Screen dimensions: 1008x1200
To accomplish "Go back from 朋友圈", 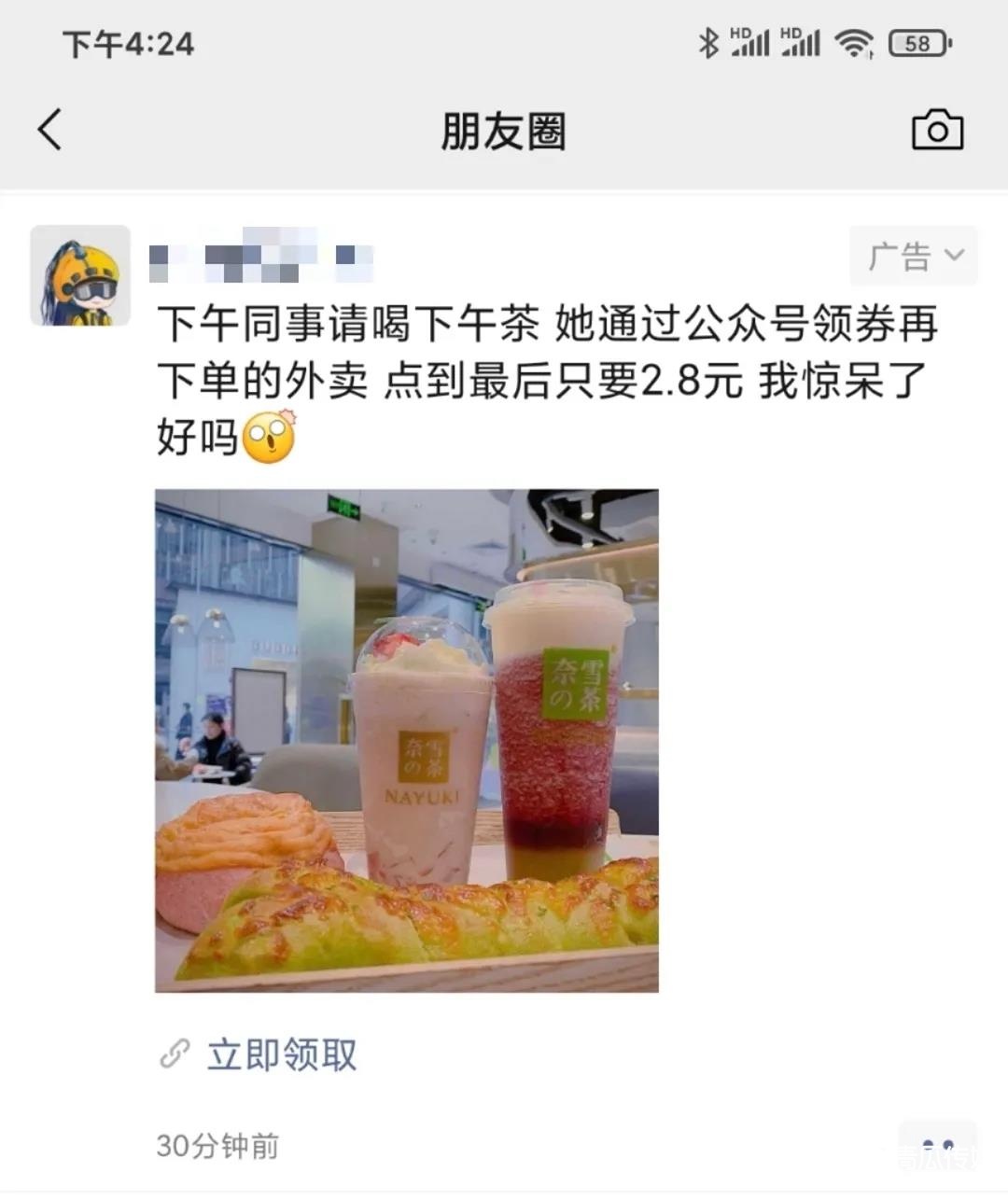I will point(50,130).
